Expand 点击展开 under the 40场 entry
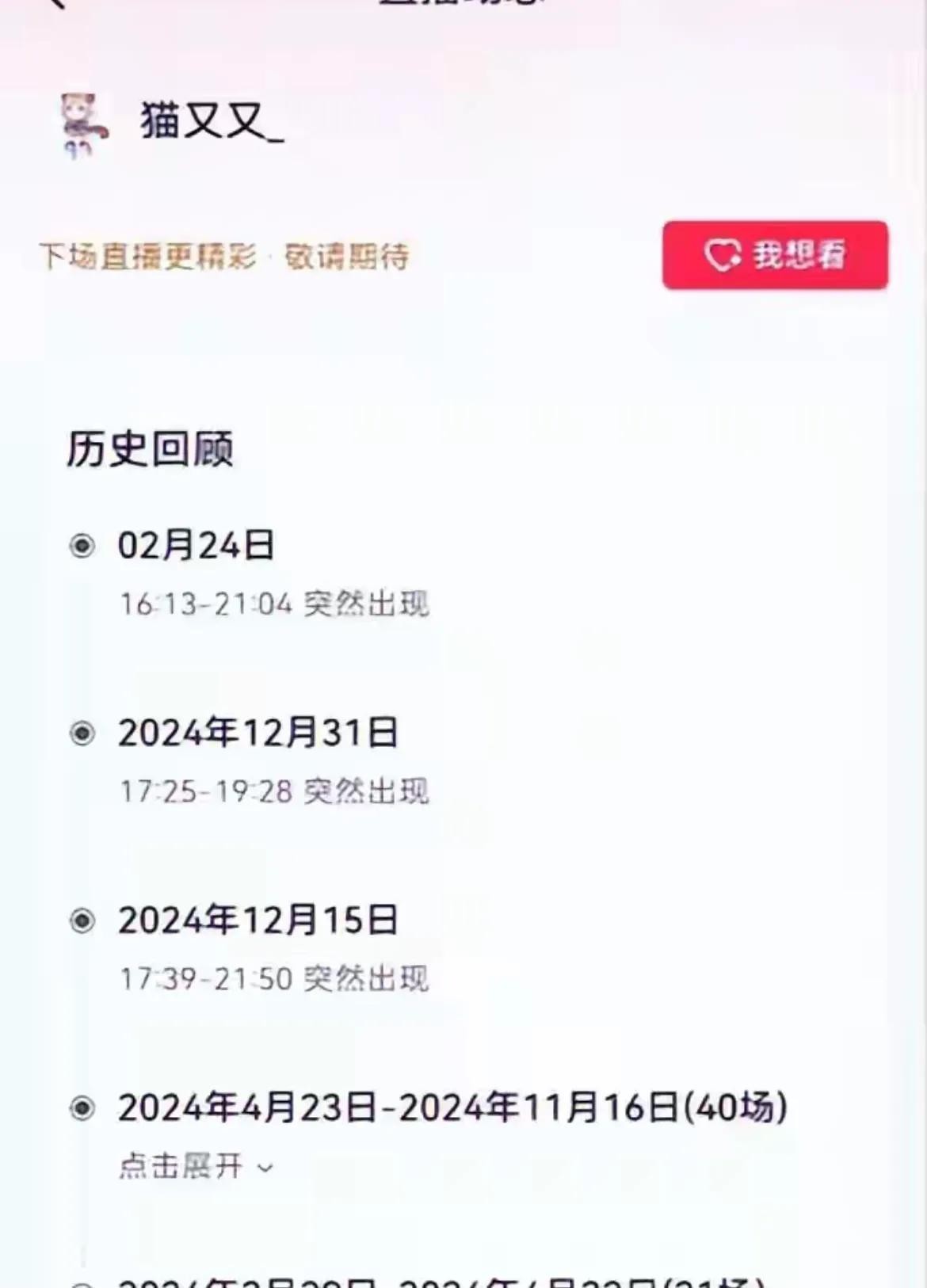 (x=196, y=1166)
